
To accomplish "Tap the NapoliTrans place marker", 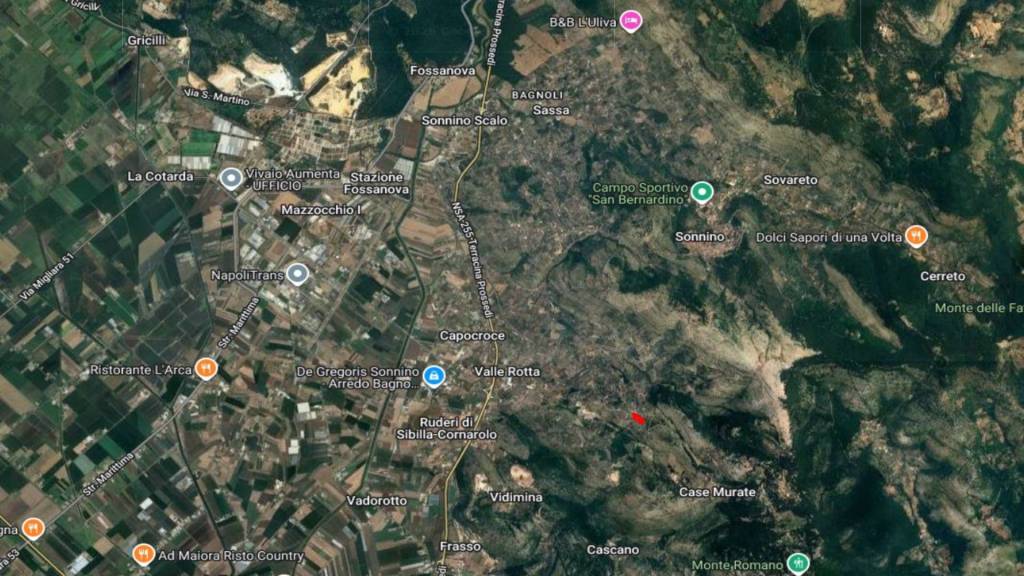I will coord(297,273).
